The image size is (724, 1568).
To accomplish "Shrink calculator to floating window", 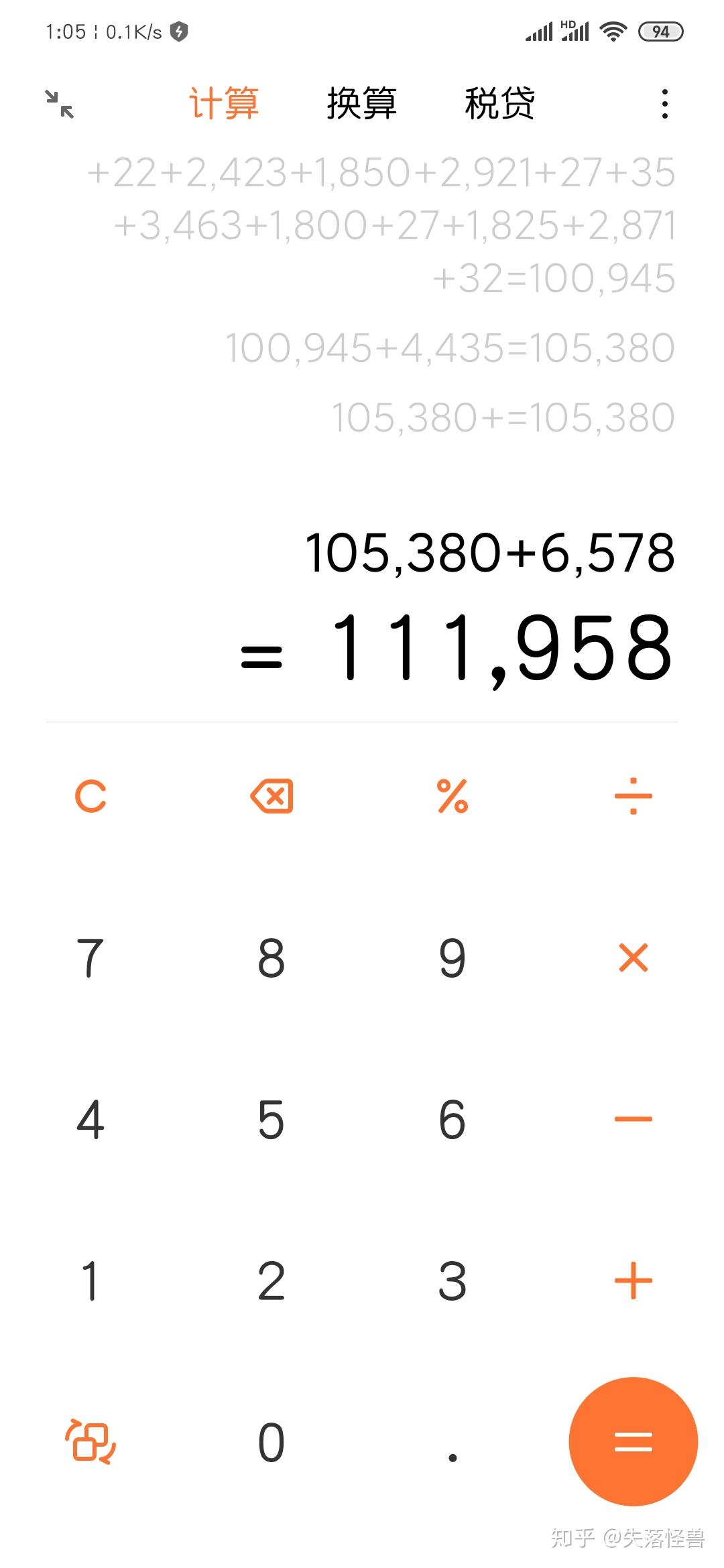I will pos(60,104).
